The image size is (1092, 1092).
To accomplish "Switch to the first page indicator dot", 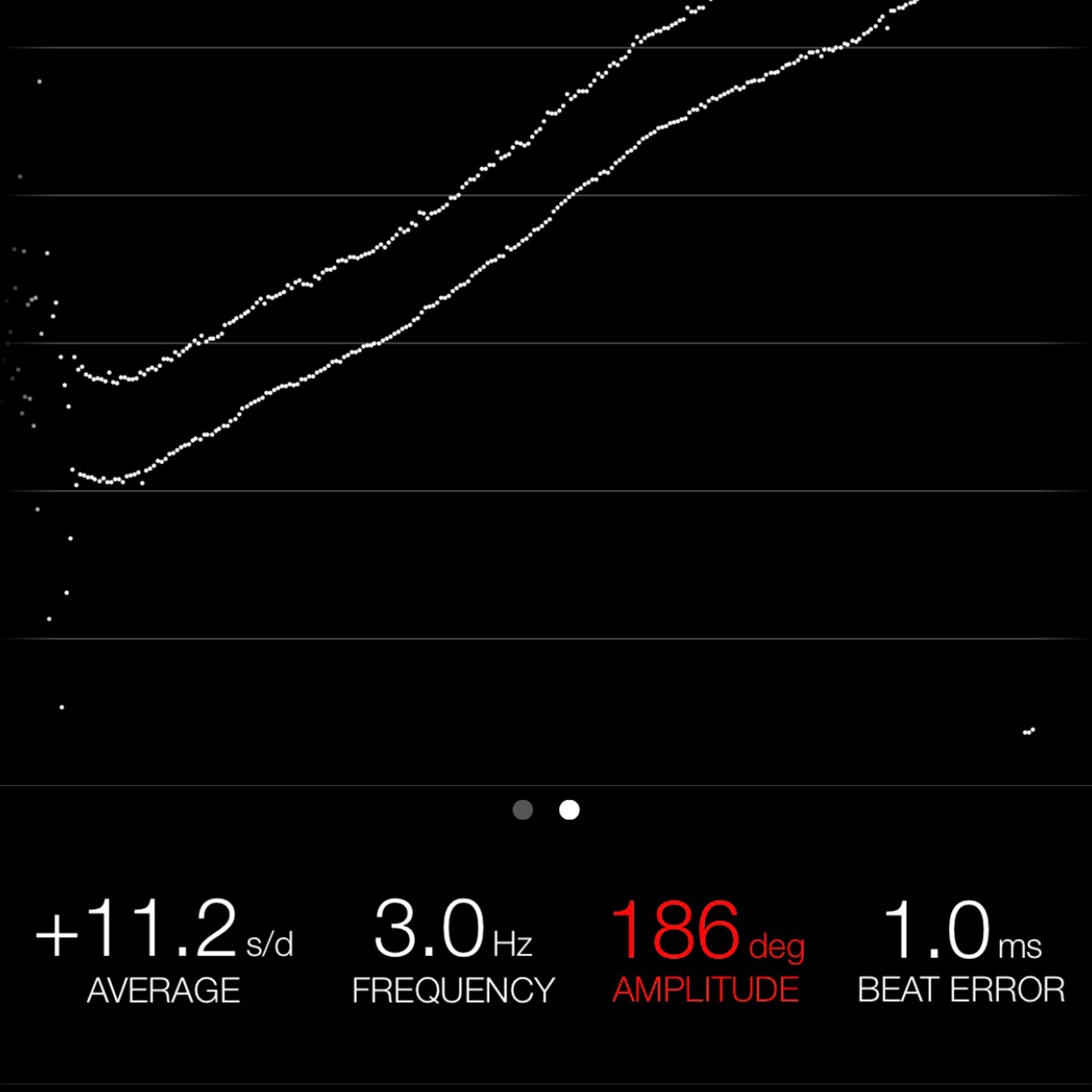I will (x=522, y=809).
